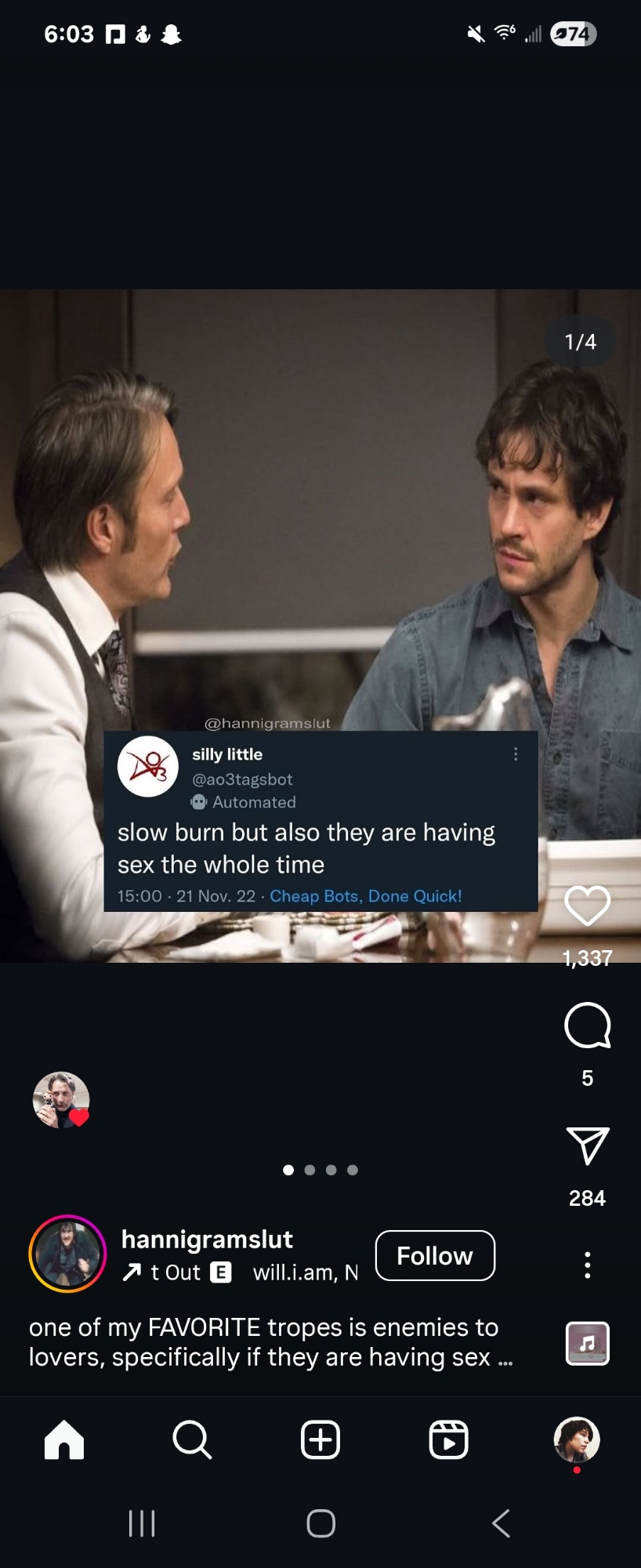Switch to the Reels tab
Image resolution: width=641 pixels, height=1568 pixels.
(449, 1440)
